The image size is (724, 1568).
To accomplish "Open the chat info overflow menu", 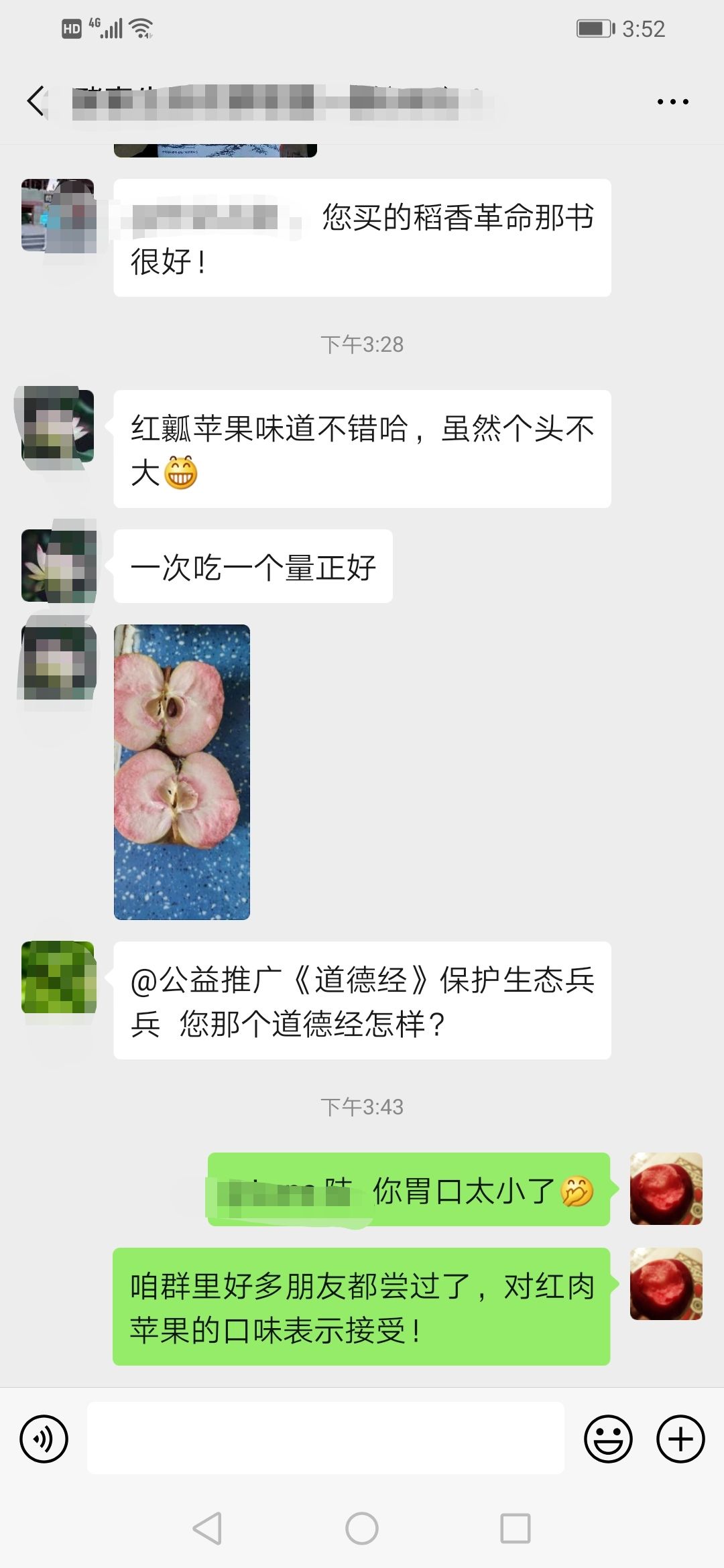I will click(672, 102).
